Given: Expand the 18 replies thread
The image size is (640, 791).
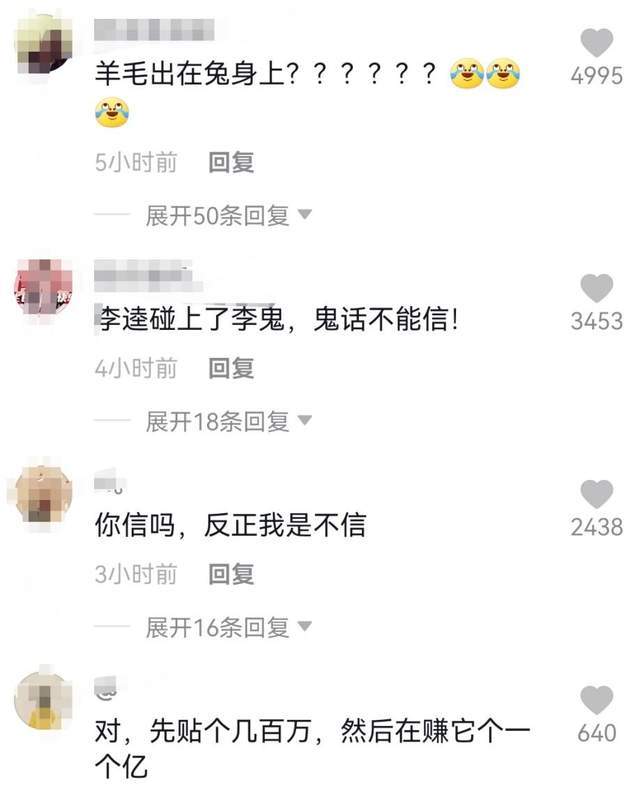Looking at the screenshot, I should pos(229,421).
